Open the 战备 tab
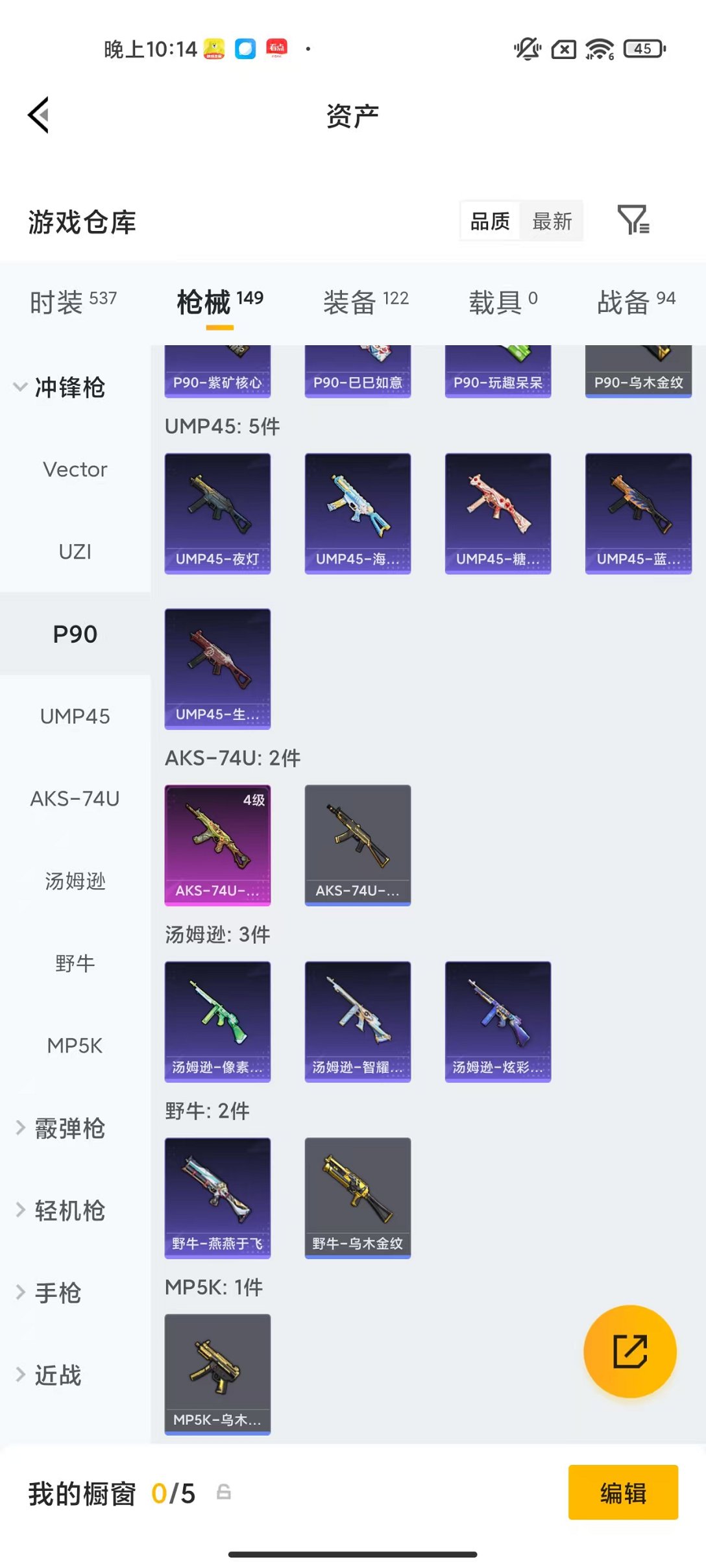 [635, 302]
